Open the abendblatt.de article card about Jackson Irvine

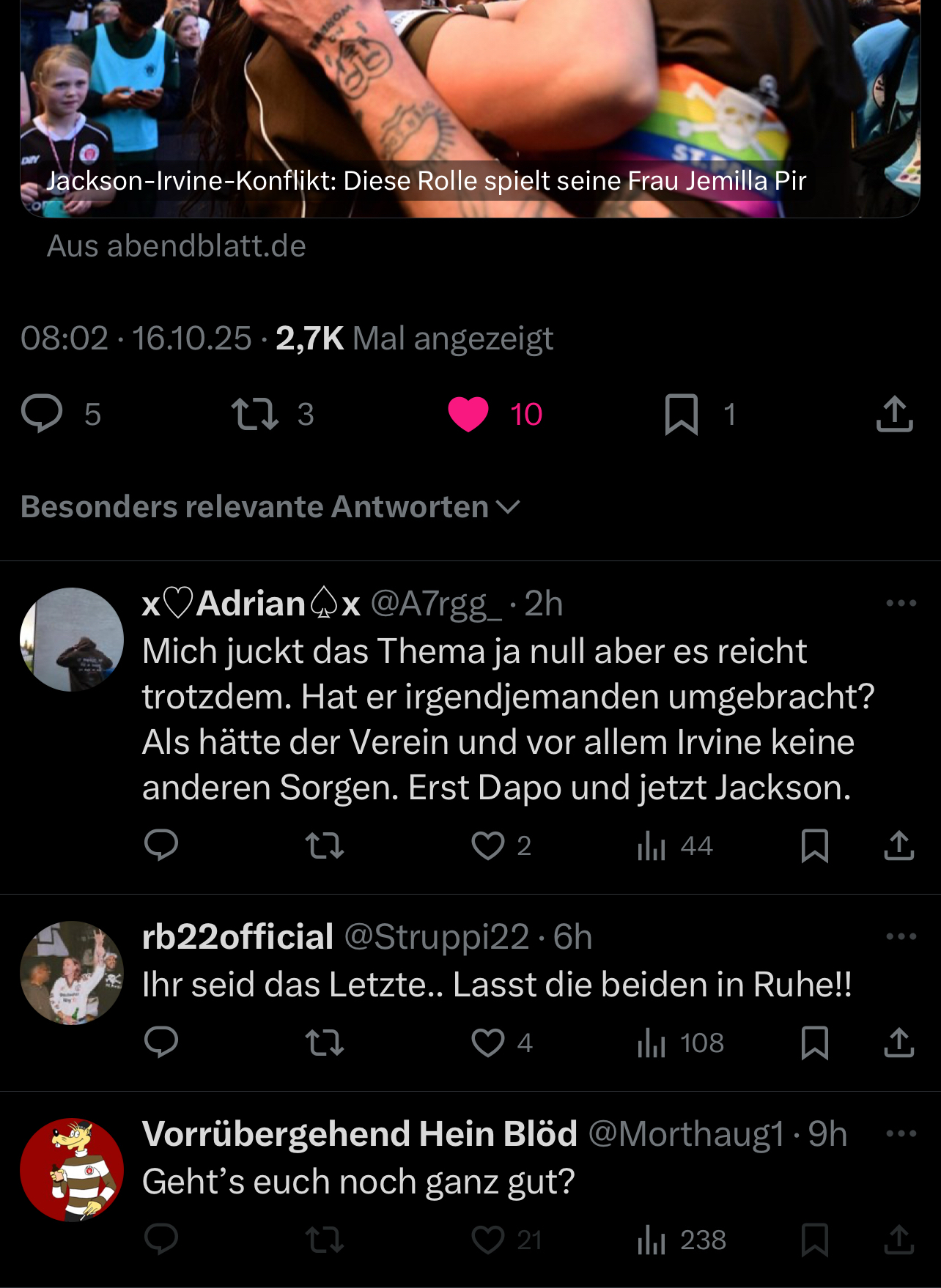(x=469, y=110)
